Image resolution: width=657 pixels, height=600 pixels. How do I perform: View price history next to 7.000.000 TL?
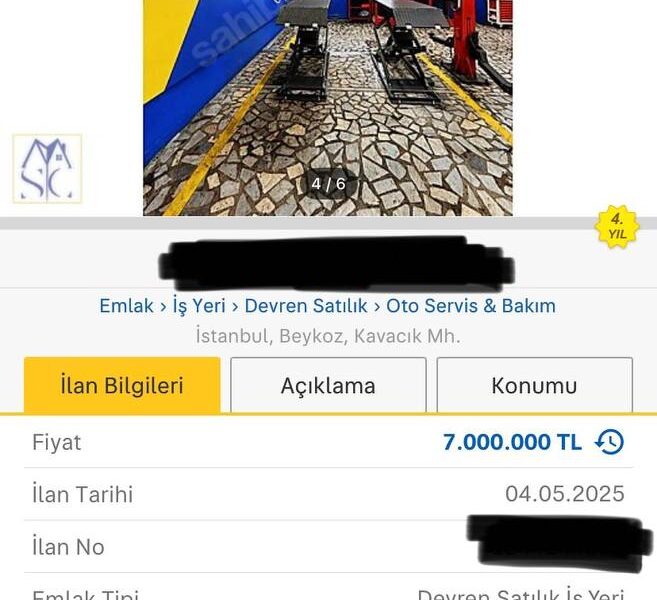coord(609,442)
